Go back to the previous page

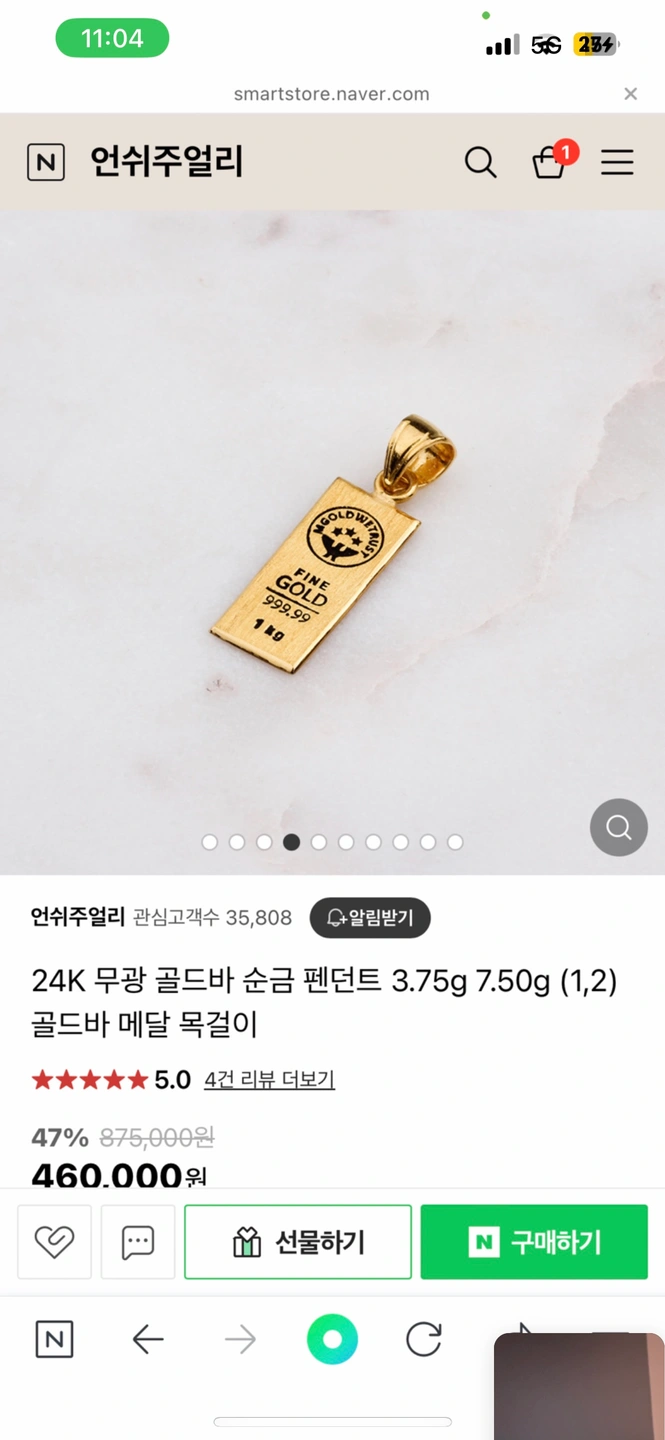(148, 1339)
